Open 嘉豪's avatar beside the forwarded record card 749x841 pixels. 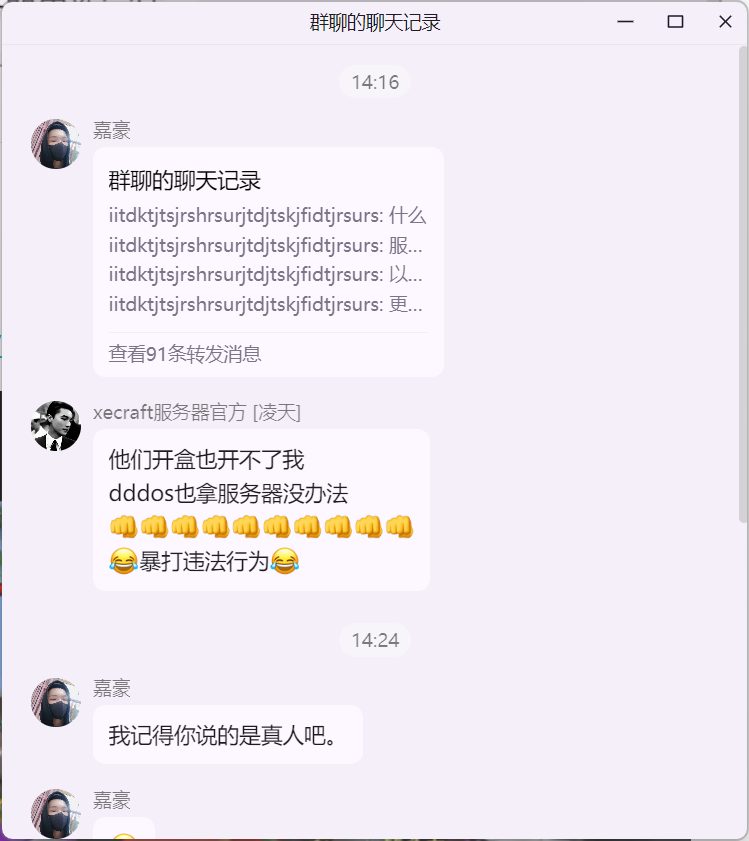tap(56, 144)
